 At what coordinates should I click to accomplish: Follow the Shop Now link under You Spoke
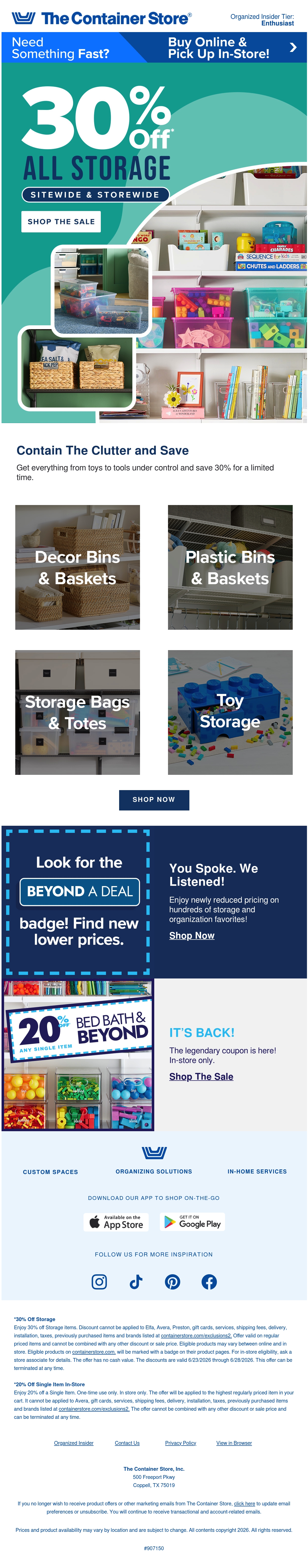[x=192, y=935]
